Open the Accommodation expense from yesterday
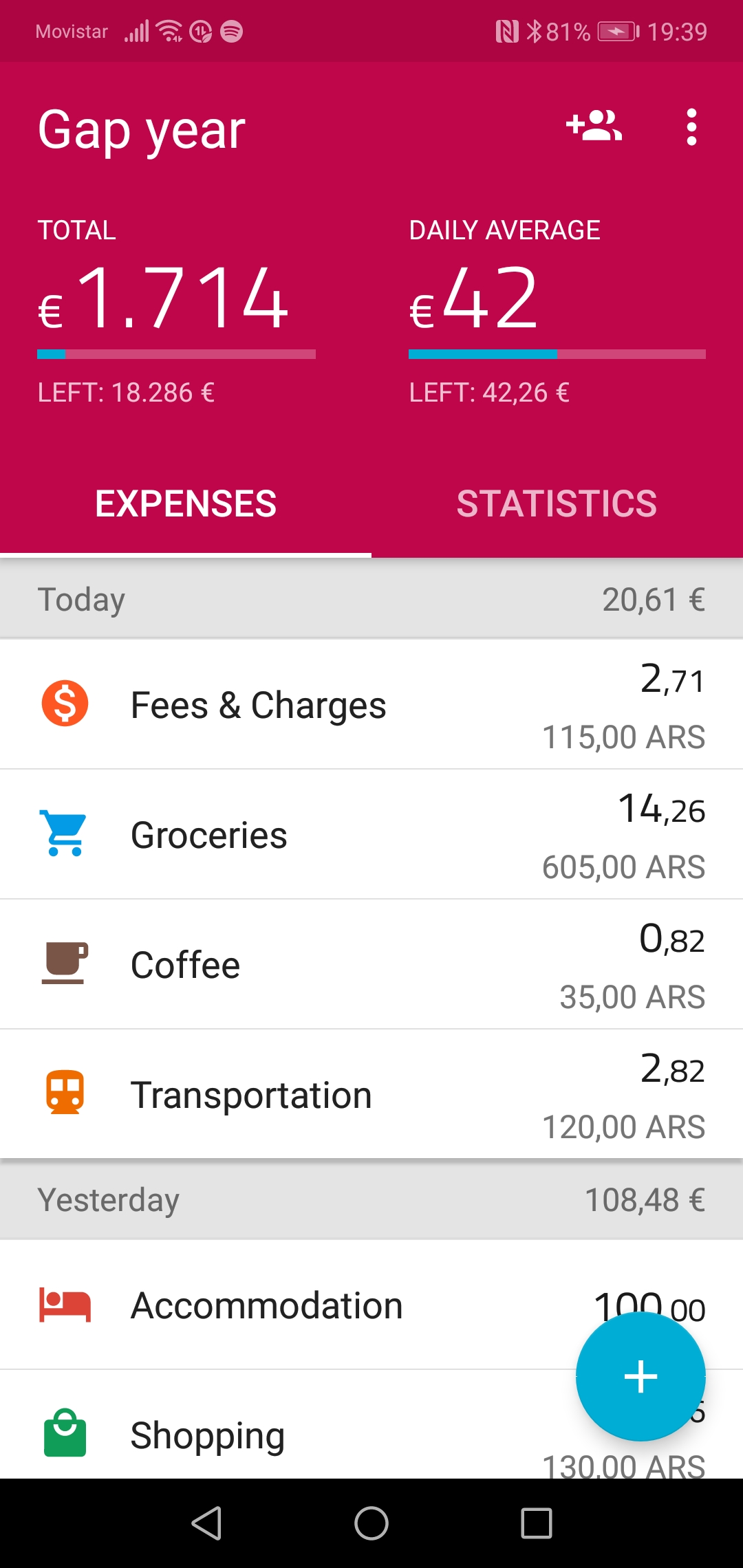This screenshot has height=1568, width=743. pos(371,1305)
